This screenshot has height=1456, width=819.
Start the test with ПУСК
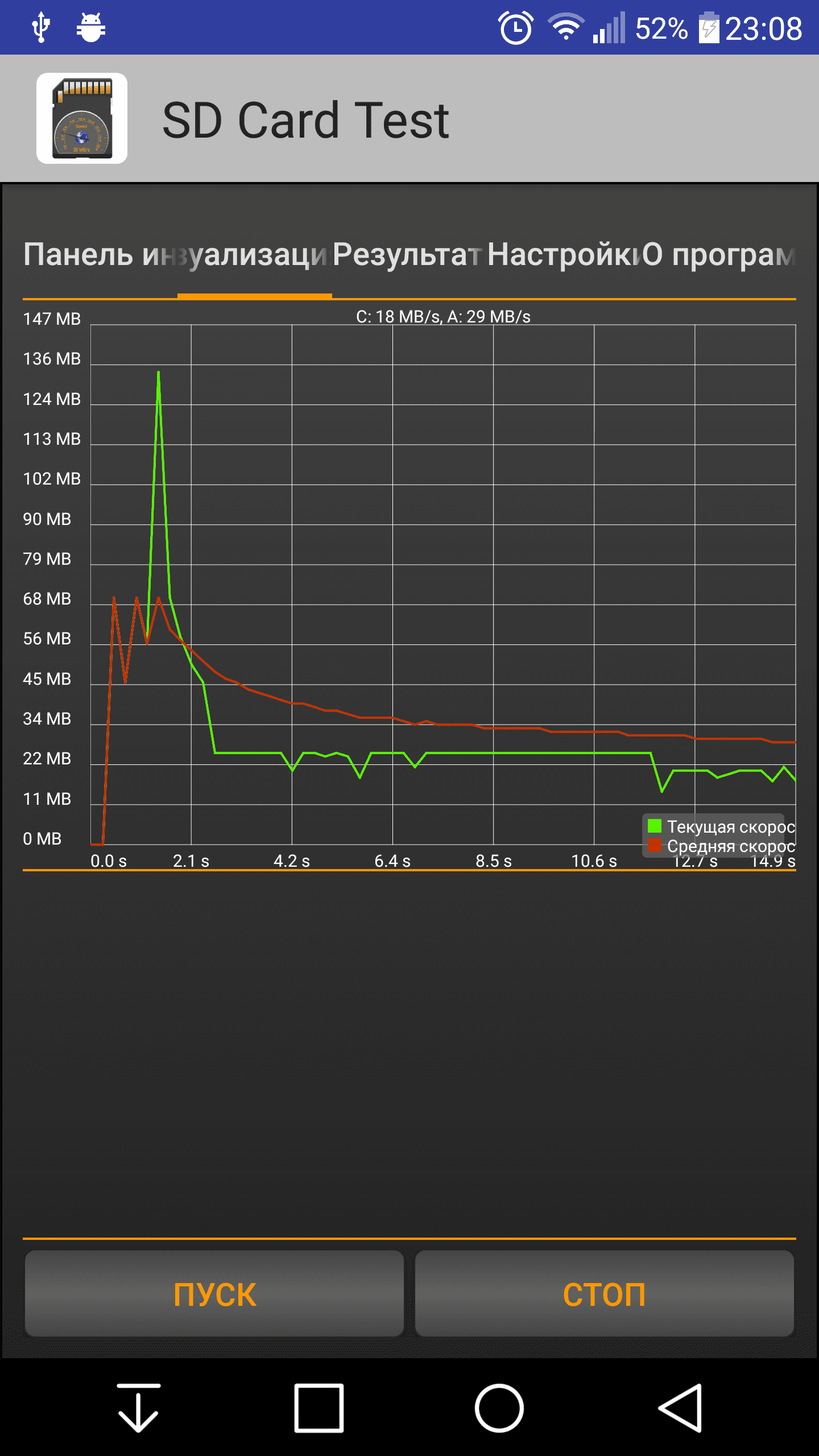point(214,1294)
